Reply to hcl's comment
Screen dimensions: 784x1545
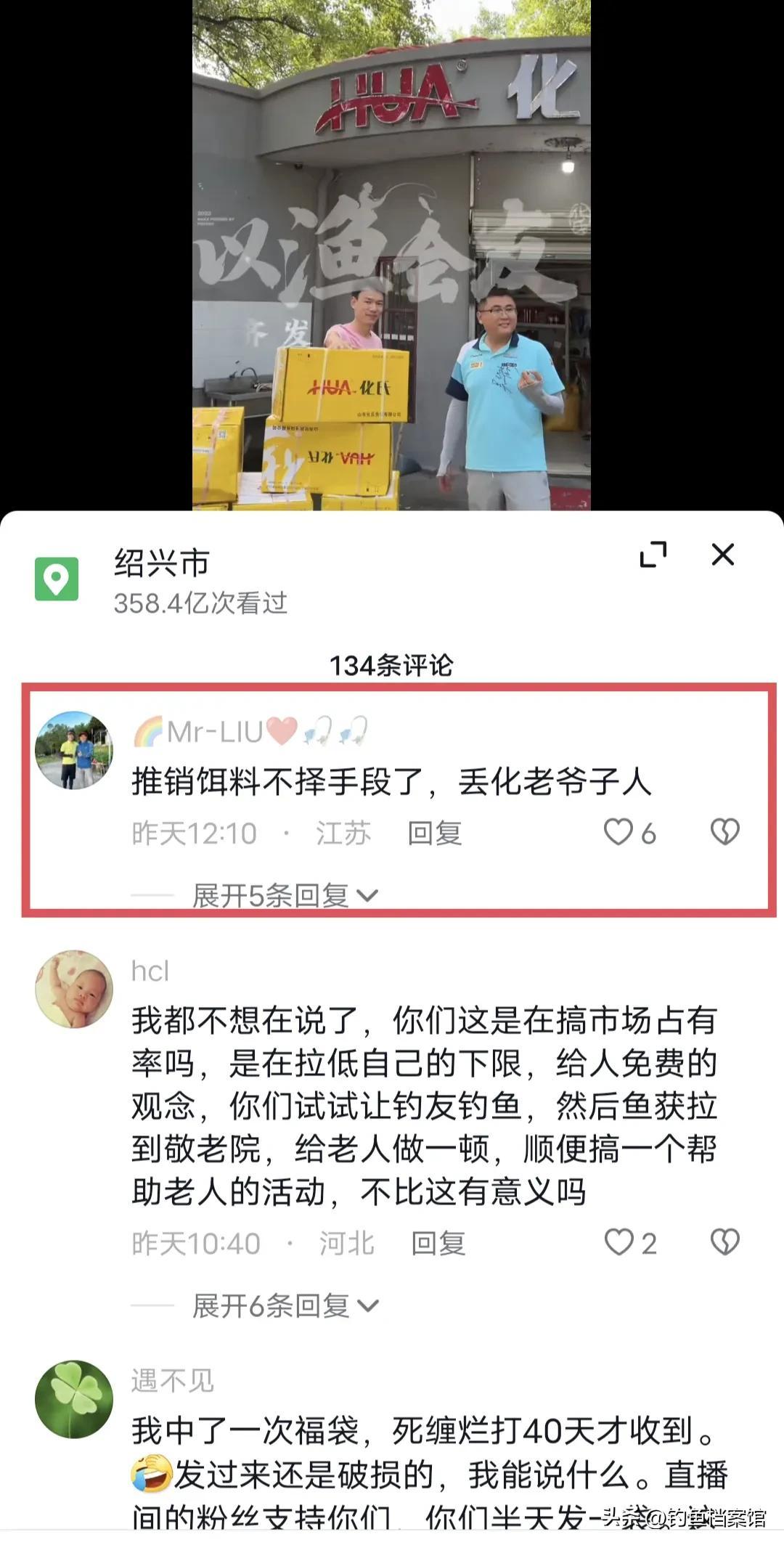click(438, 1244)
